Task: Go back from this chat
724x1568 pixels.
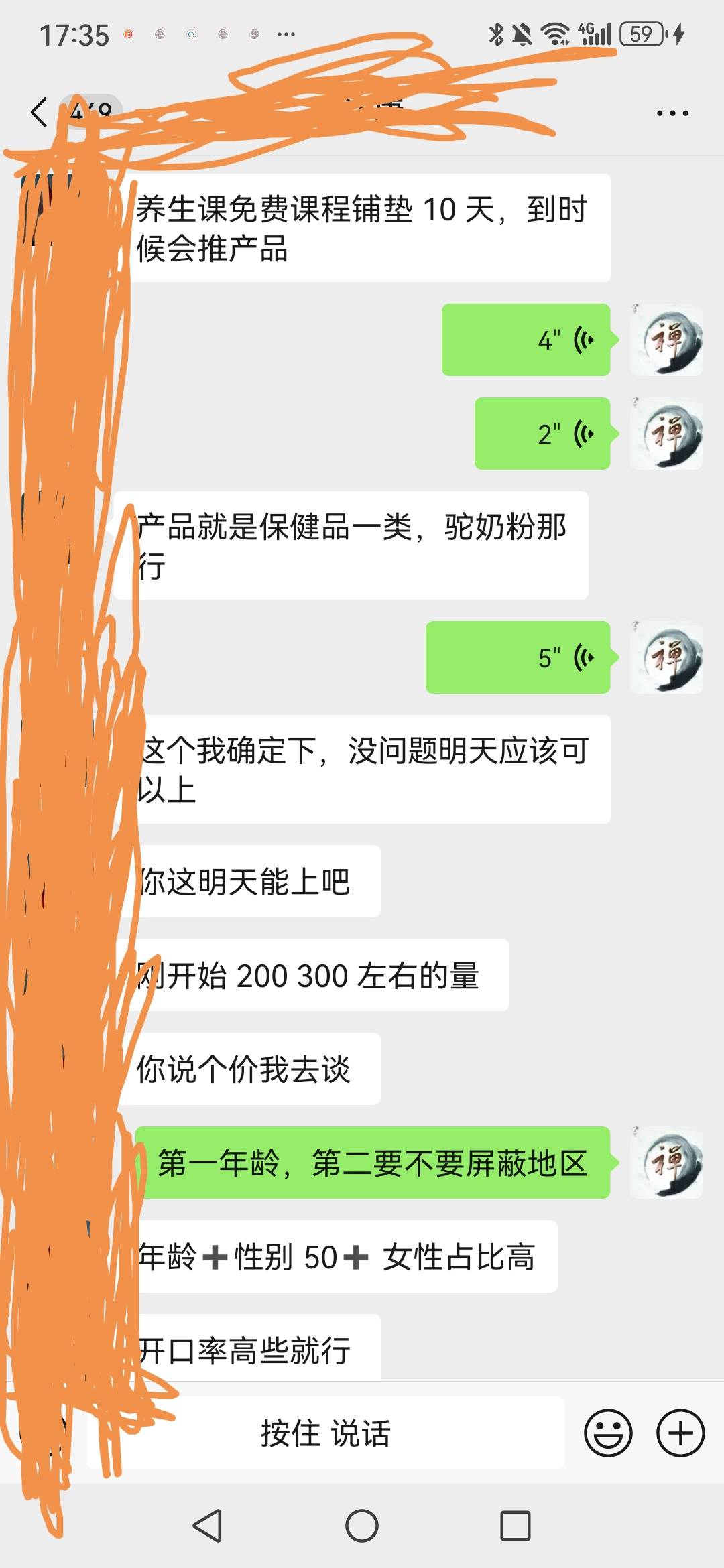Action: tap(39, 112)
